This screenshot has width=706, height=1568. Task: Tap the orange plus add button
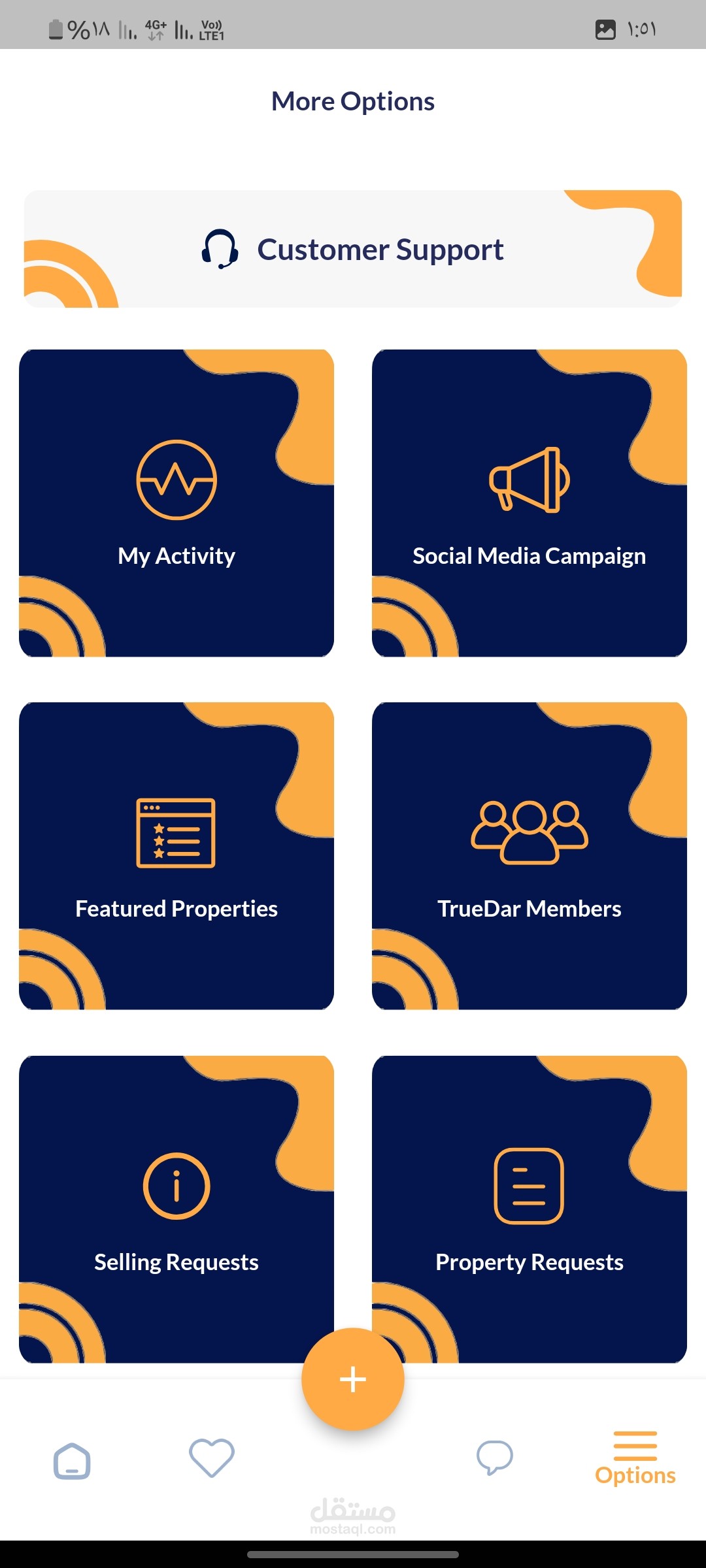point(353,1379)
